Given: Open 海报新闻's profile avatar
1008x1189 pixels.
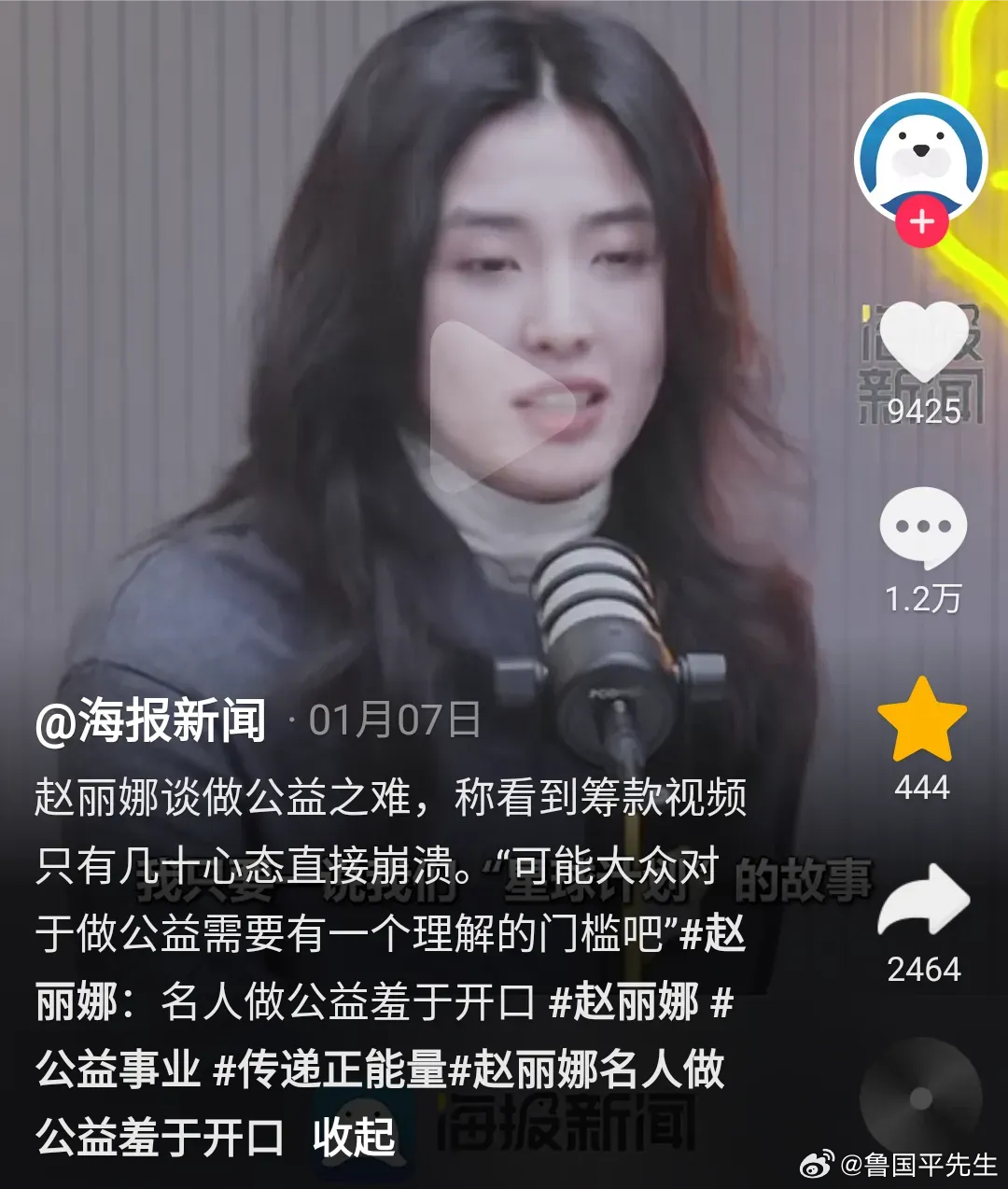Looking at the screenshot, I should (922, 161).
